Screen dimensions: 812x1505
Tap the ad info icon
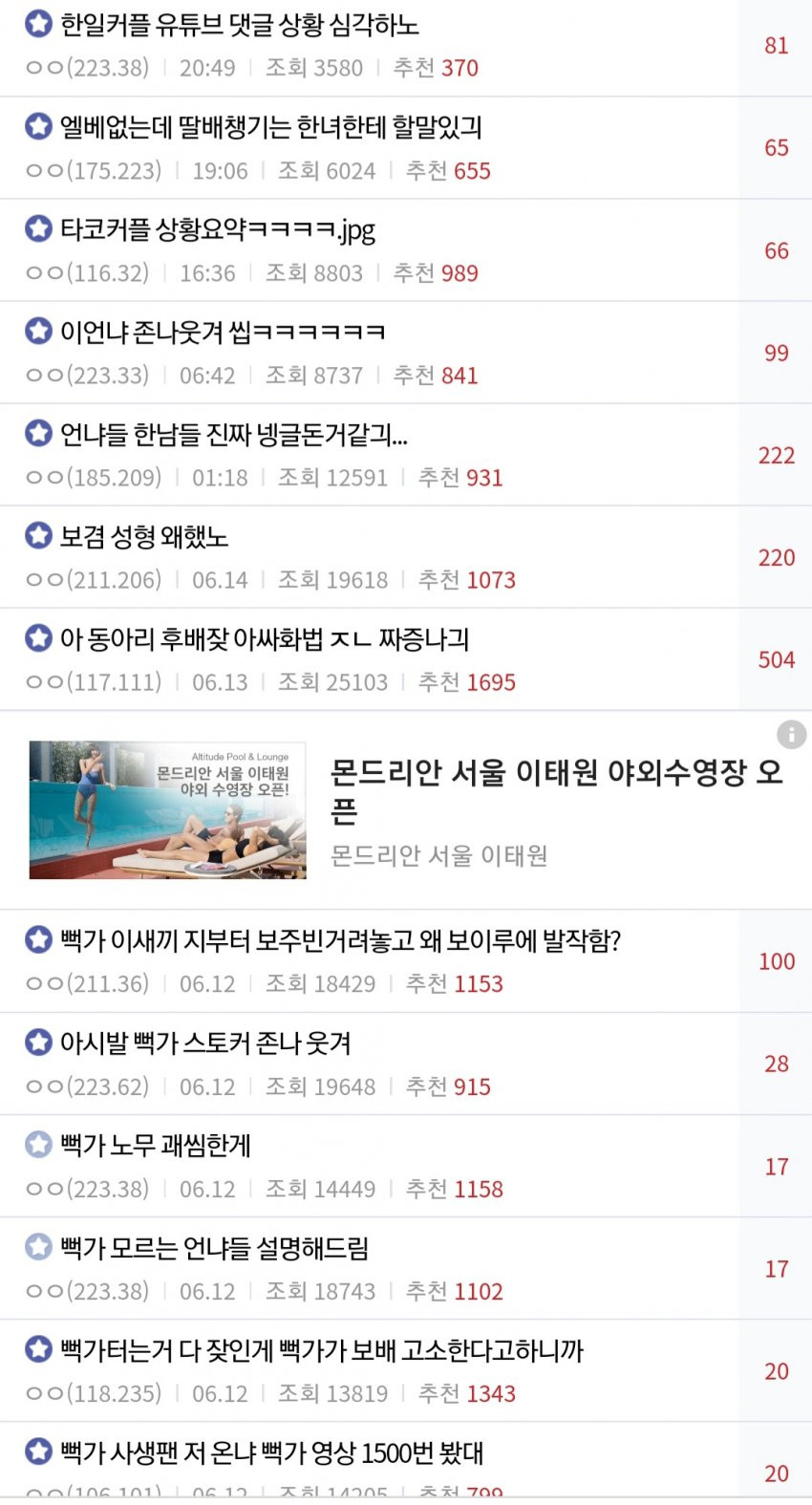pyautogui.click(x=791, y=734)
